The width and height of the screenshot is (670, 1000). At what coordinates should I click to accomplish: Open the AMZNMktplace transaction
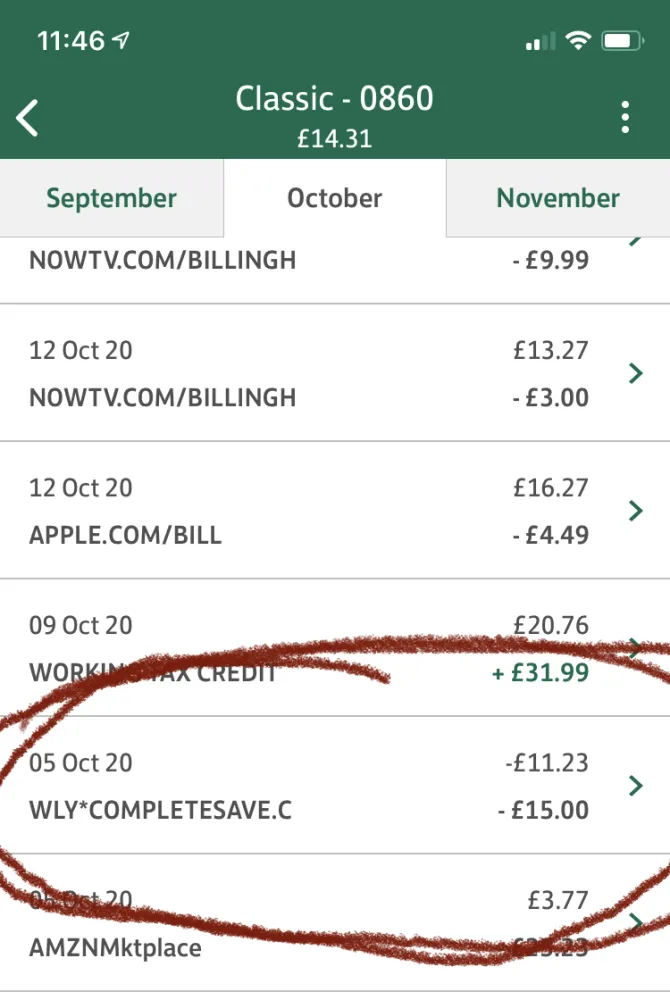[x=334, y=922]
